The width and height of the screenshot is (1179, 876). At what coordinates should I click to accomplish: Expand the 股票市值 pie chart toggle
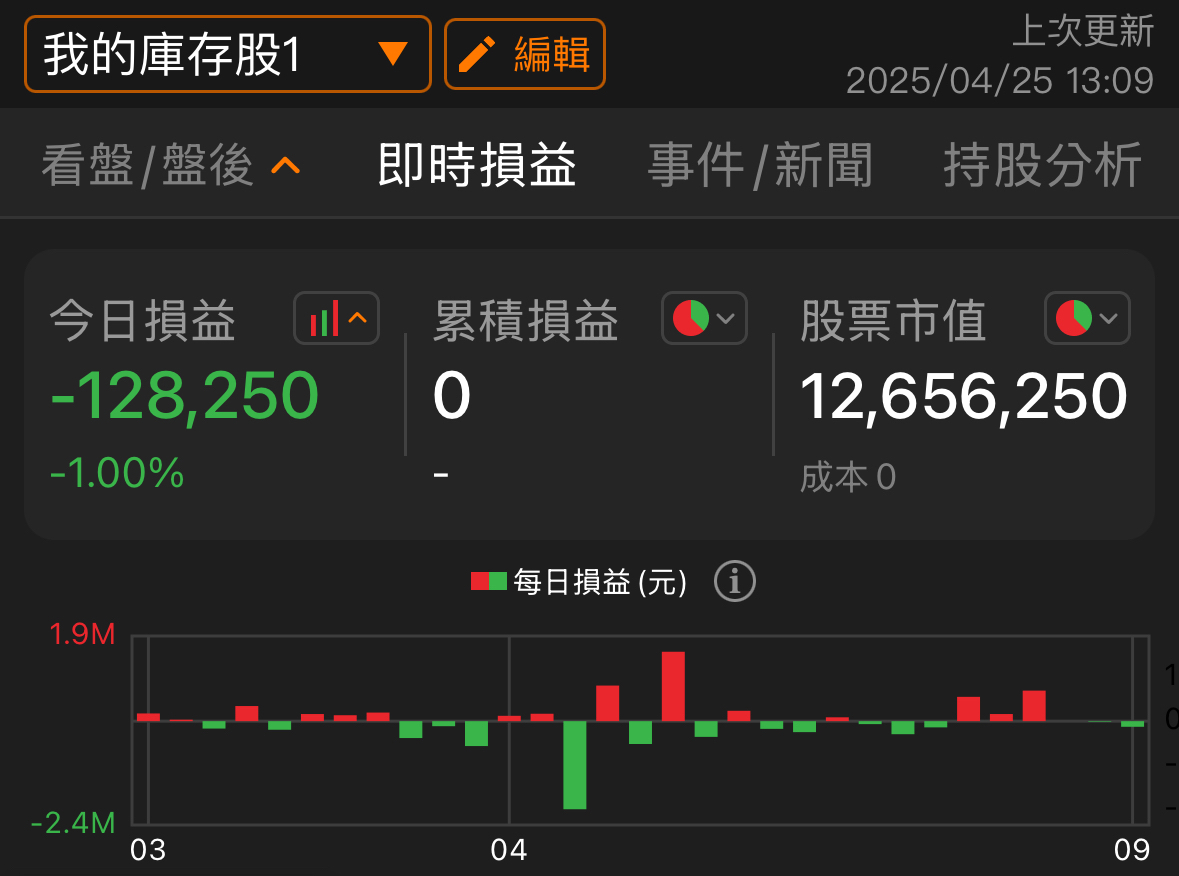point(1087,319)
